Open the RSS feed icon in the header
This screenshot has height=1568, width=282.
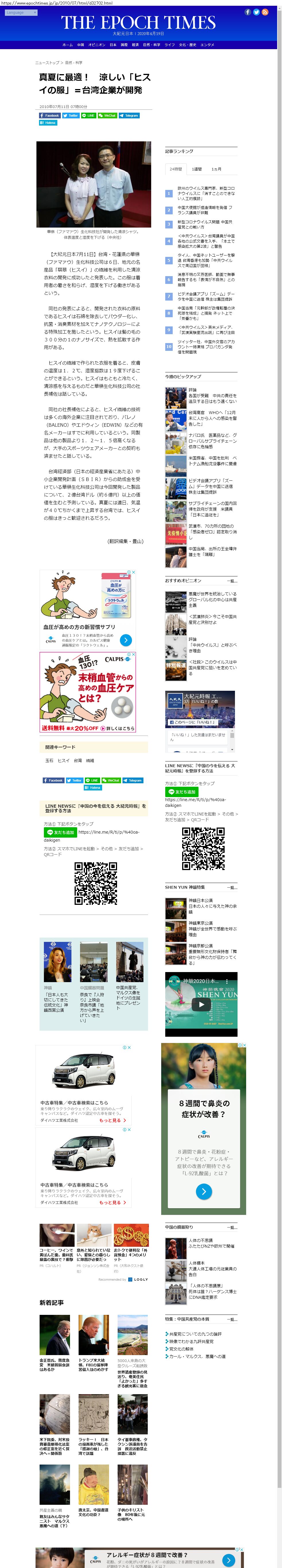point(265,12)
